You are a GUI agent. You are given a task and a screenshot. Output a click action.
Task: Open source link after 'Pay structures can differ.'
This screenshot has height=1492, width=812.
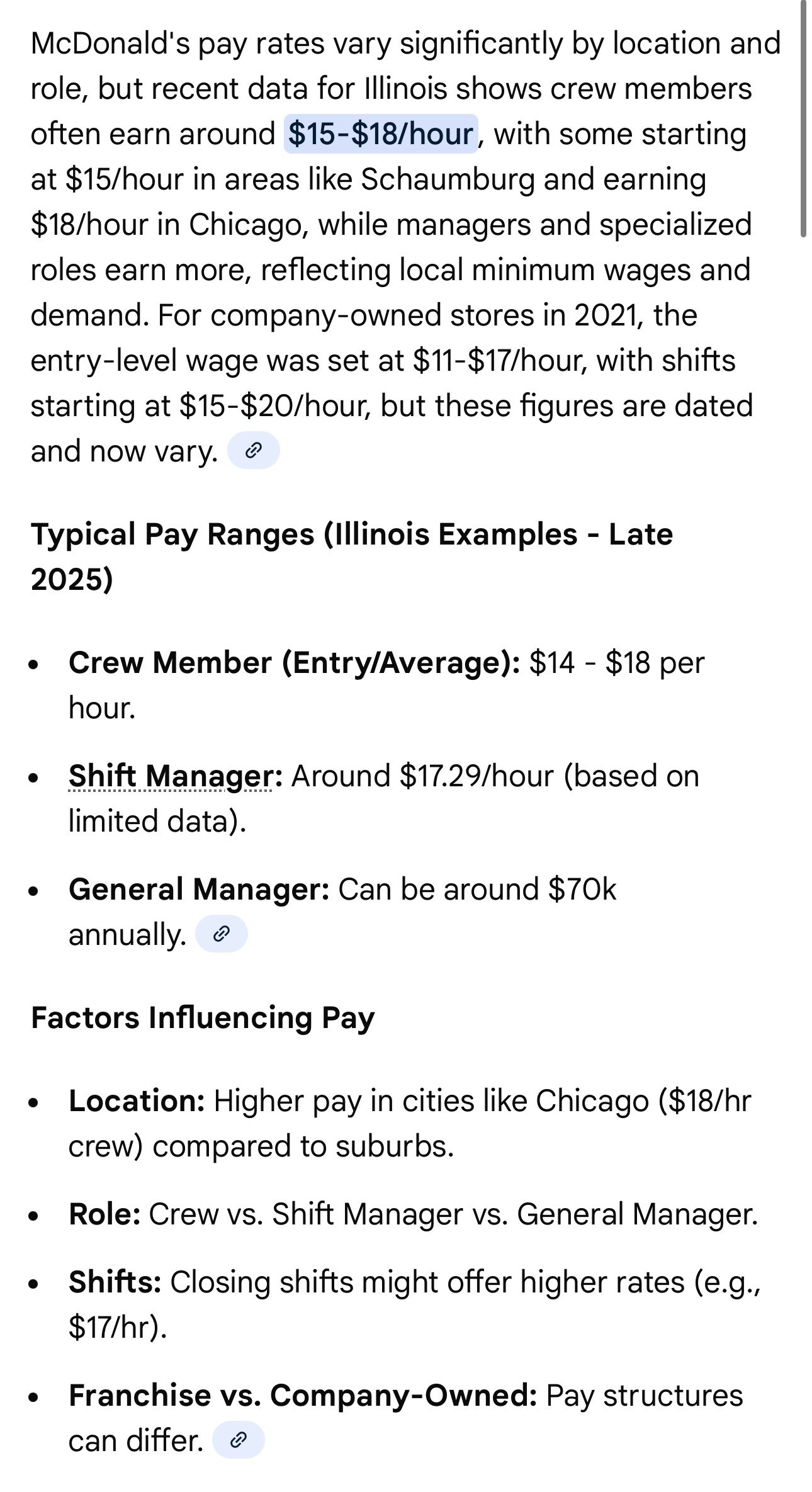click(238, 1440)
